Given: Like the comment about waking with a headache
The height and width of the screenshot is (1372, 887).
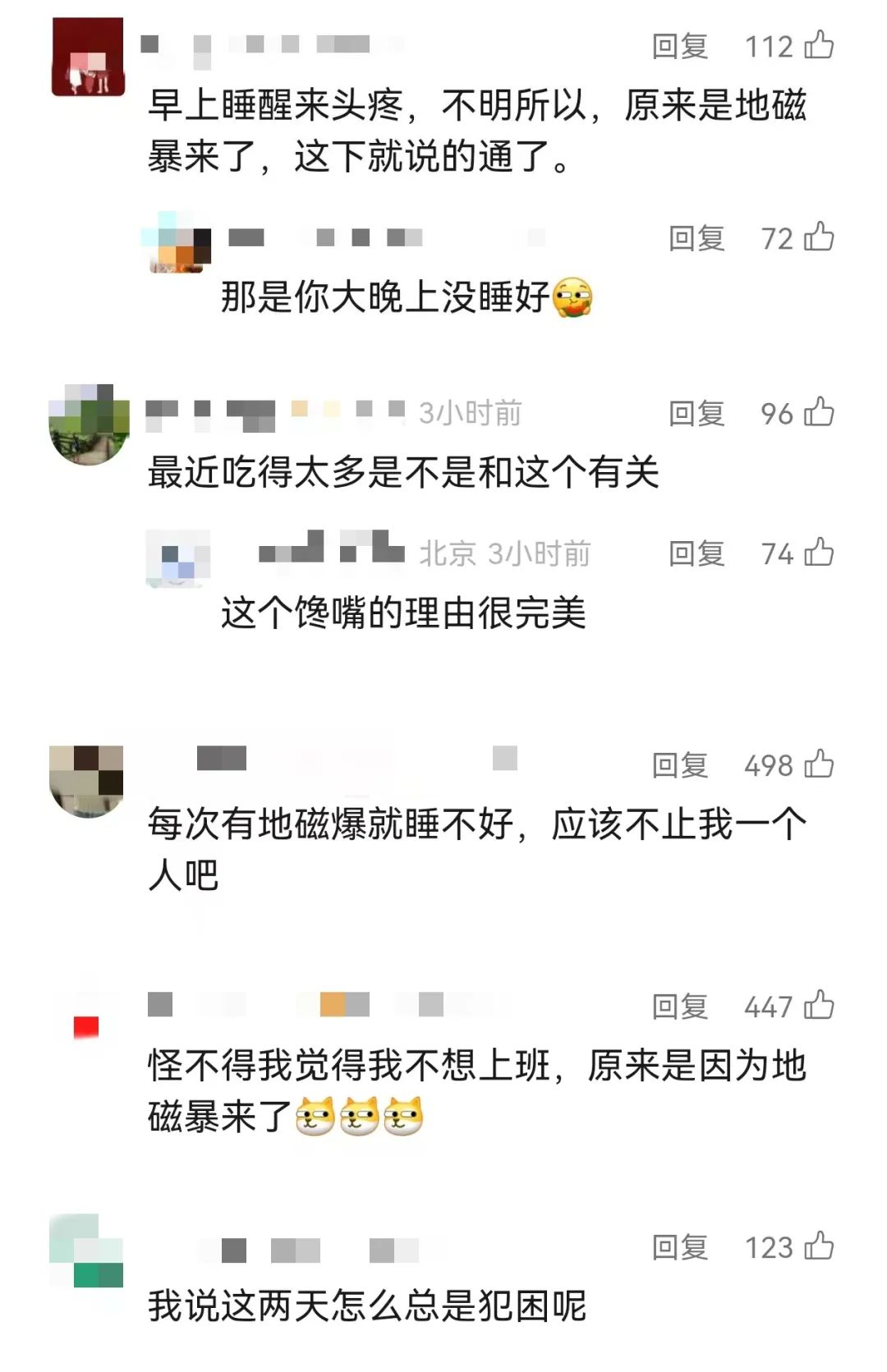Looking at the screenshot, I should coord(819,45).
